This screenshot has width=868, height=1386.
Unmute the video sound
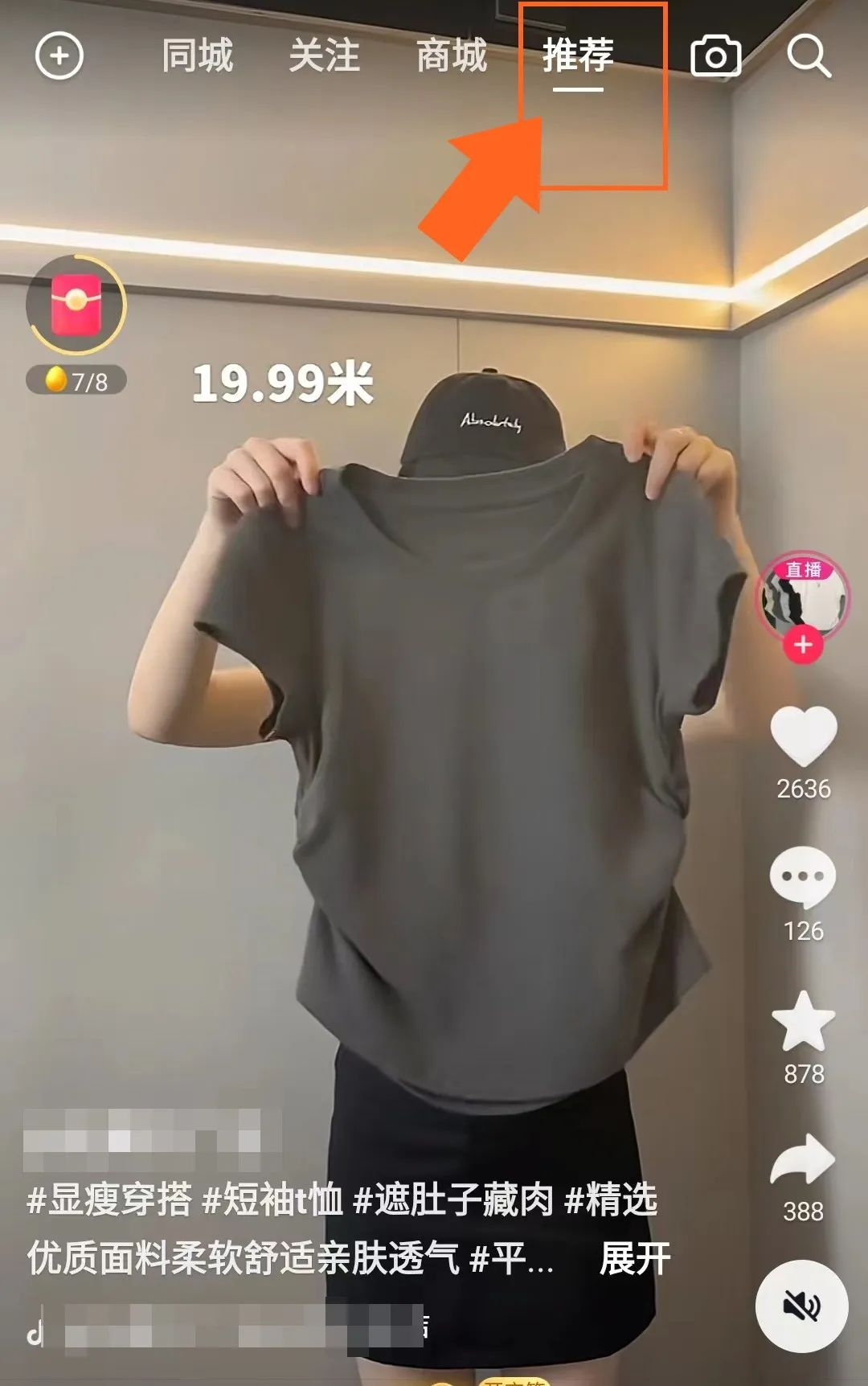(801, 1306)
